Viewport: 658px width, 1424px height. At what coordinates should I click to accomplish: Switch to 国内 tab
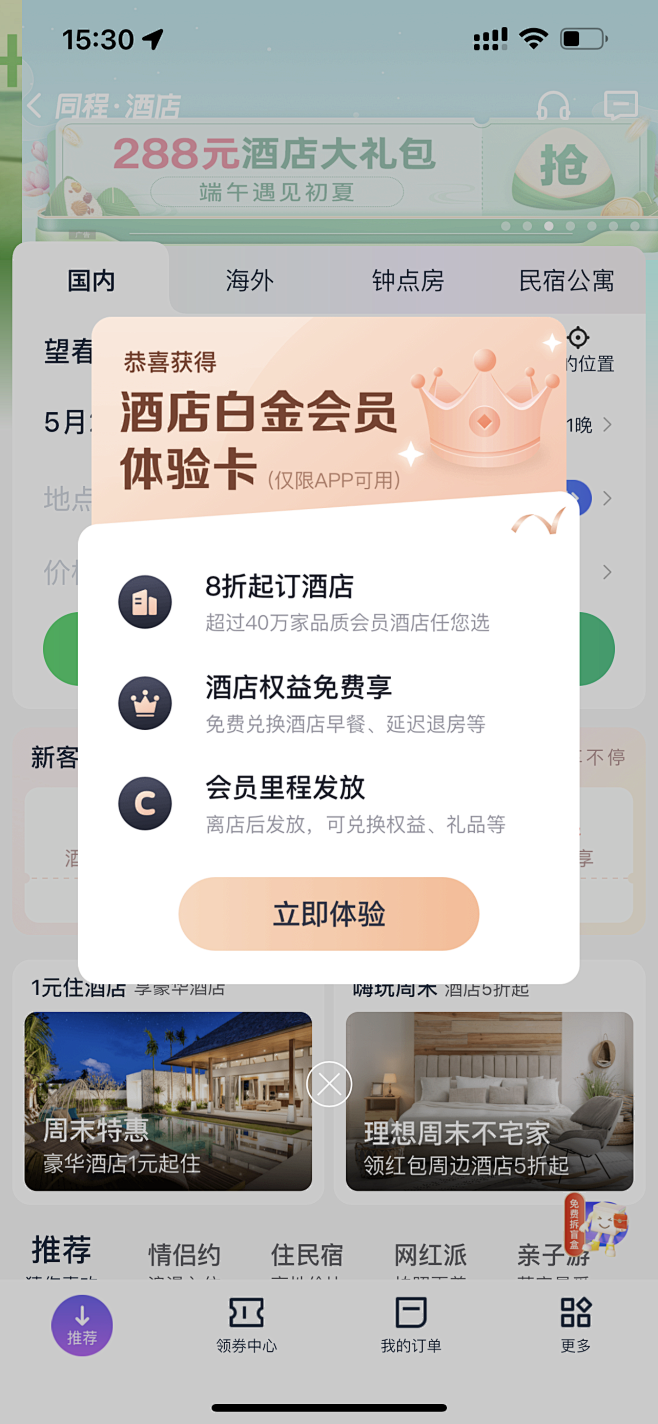(91, 281)
